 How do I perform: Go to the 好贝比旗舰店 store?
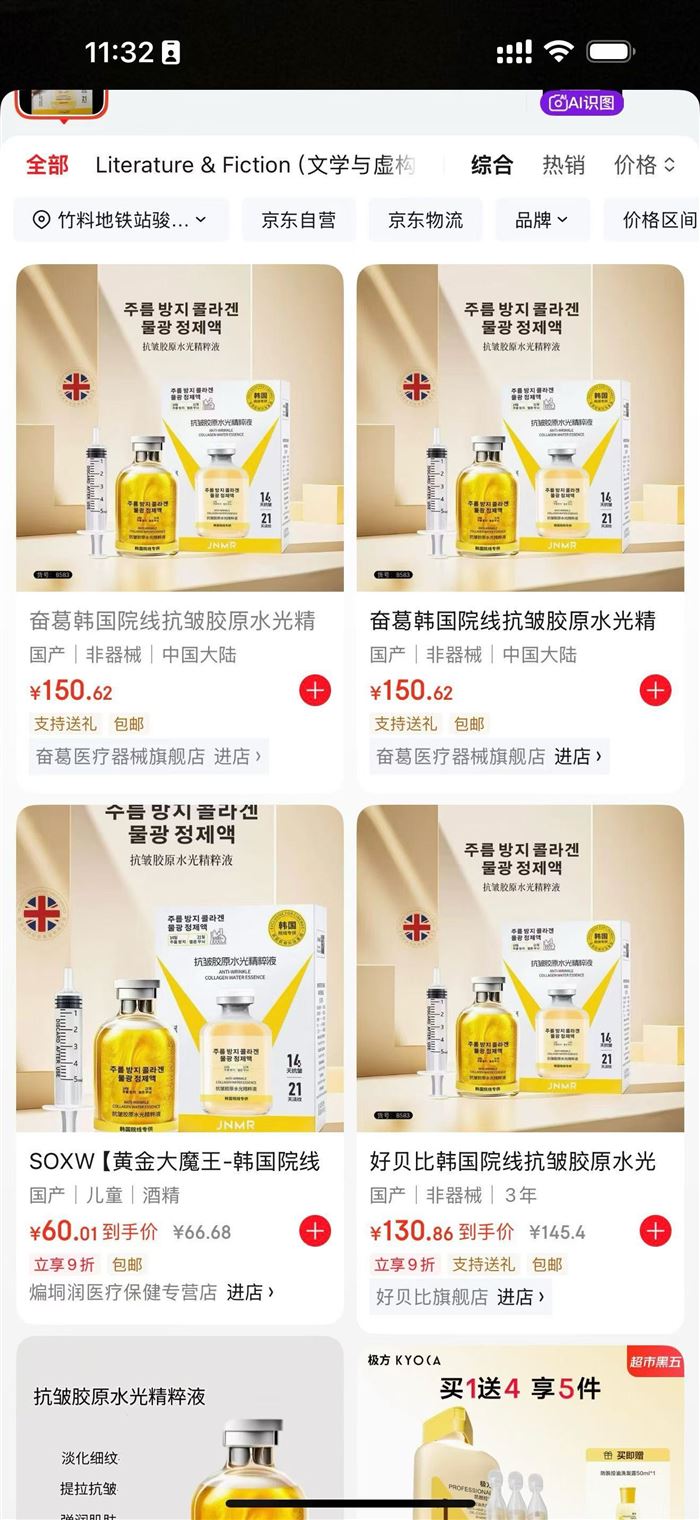[x=460, y=1296]
